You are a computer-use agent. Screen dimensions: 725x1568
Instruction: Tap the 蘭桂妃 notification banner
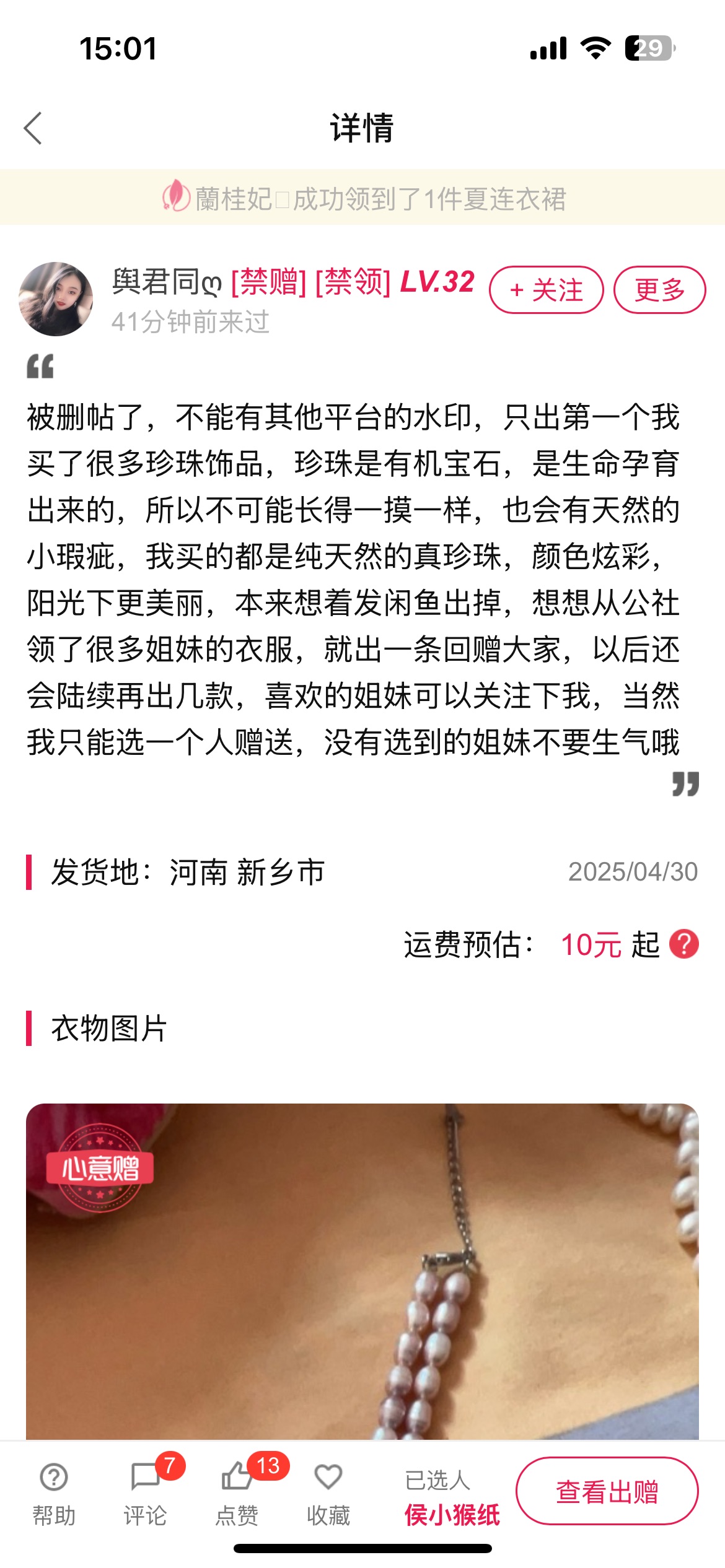[x=362, y=197]
